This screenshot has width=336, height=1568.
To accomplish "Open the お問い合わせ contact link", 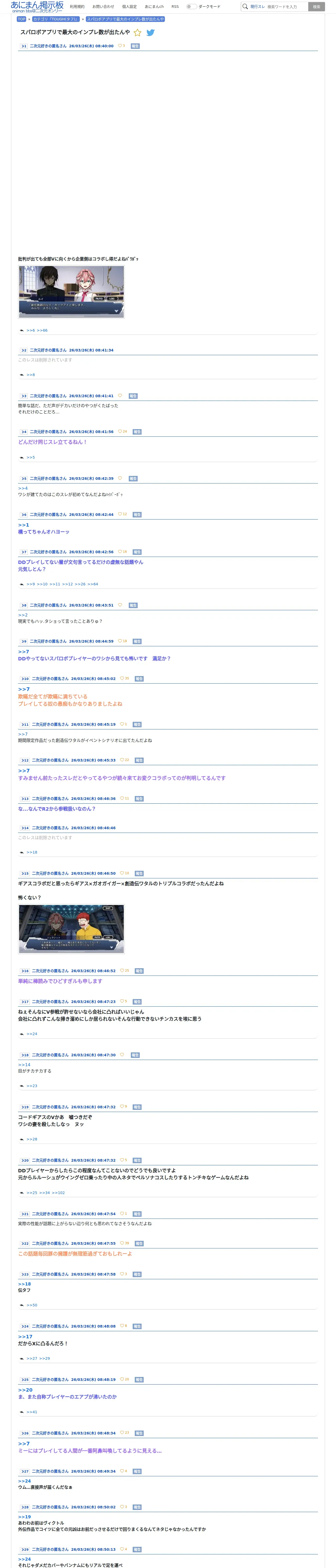I will point(103,7).
